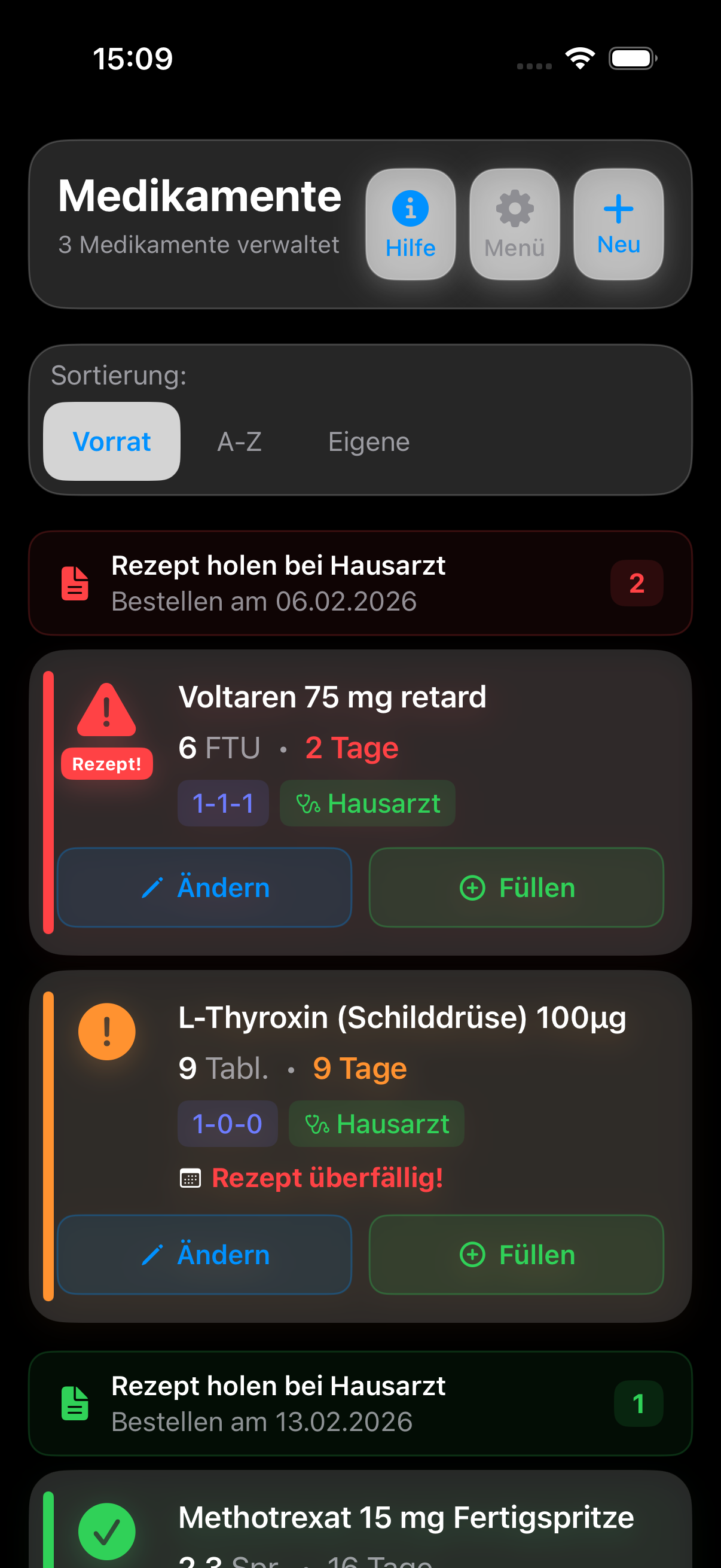The image size is (721, 1568).
Task: Click the badge showing 2 on the red reminder
Action: (x=637, y=582)
